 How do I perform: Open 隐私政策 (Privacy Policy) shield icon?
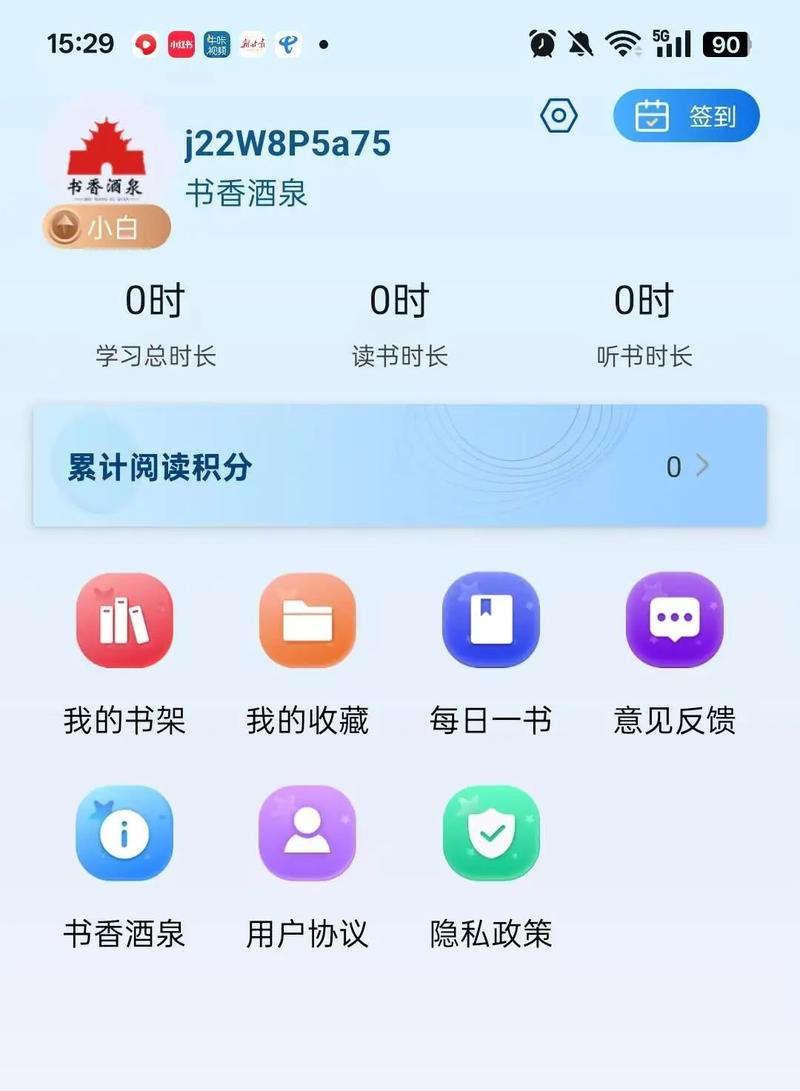(490, 834)
